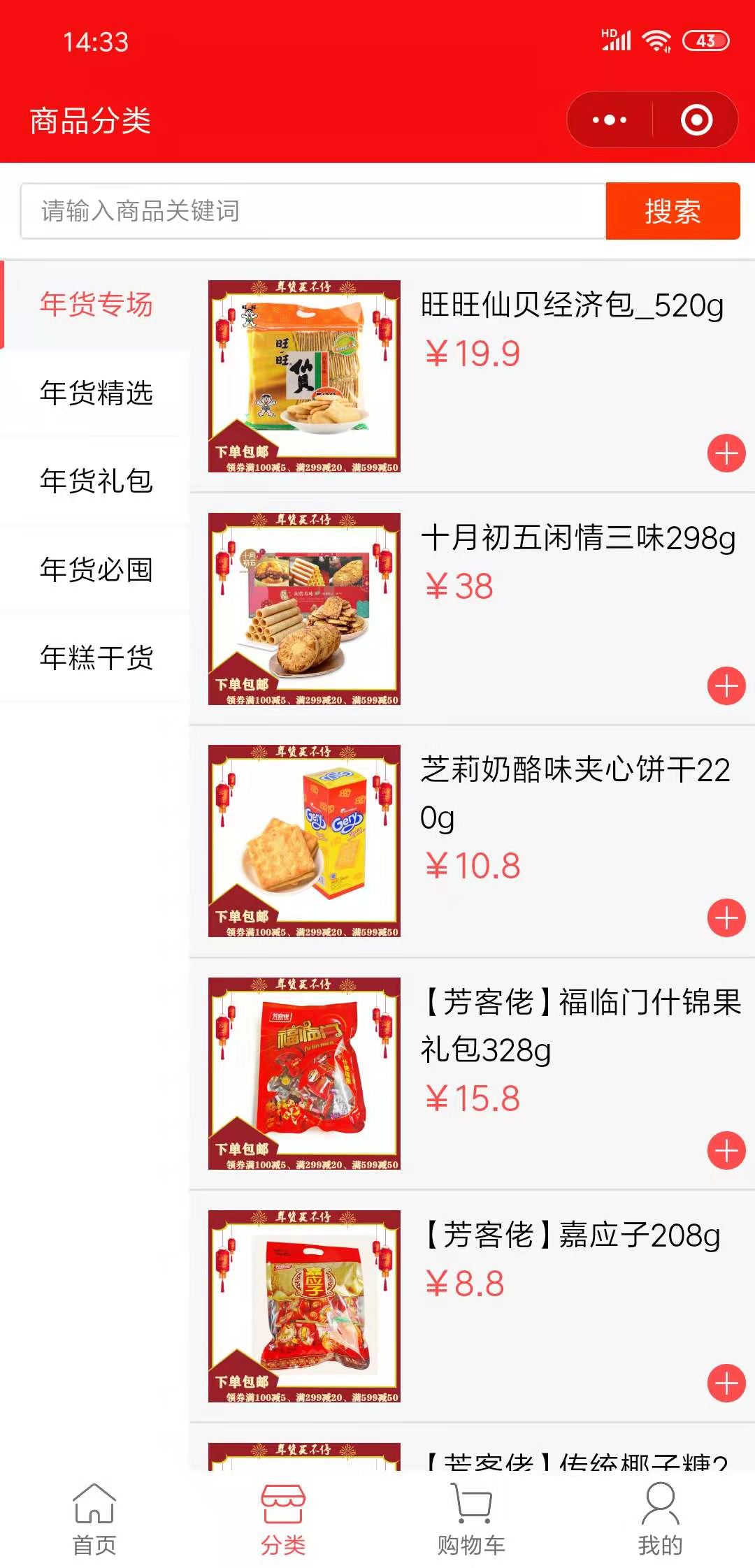
Task: Add 旺旺仙贝经济包 to the cart
Action: [726, 453]
